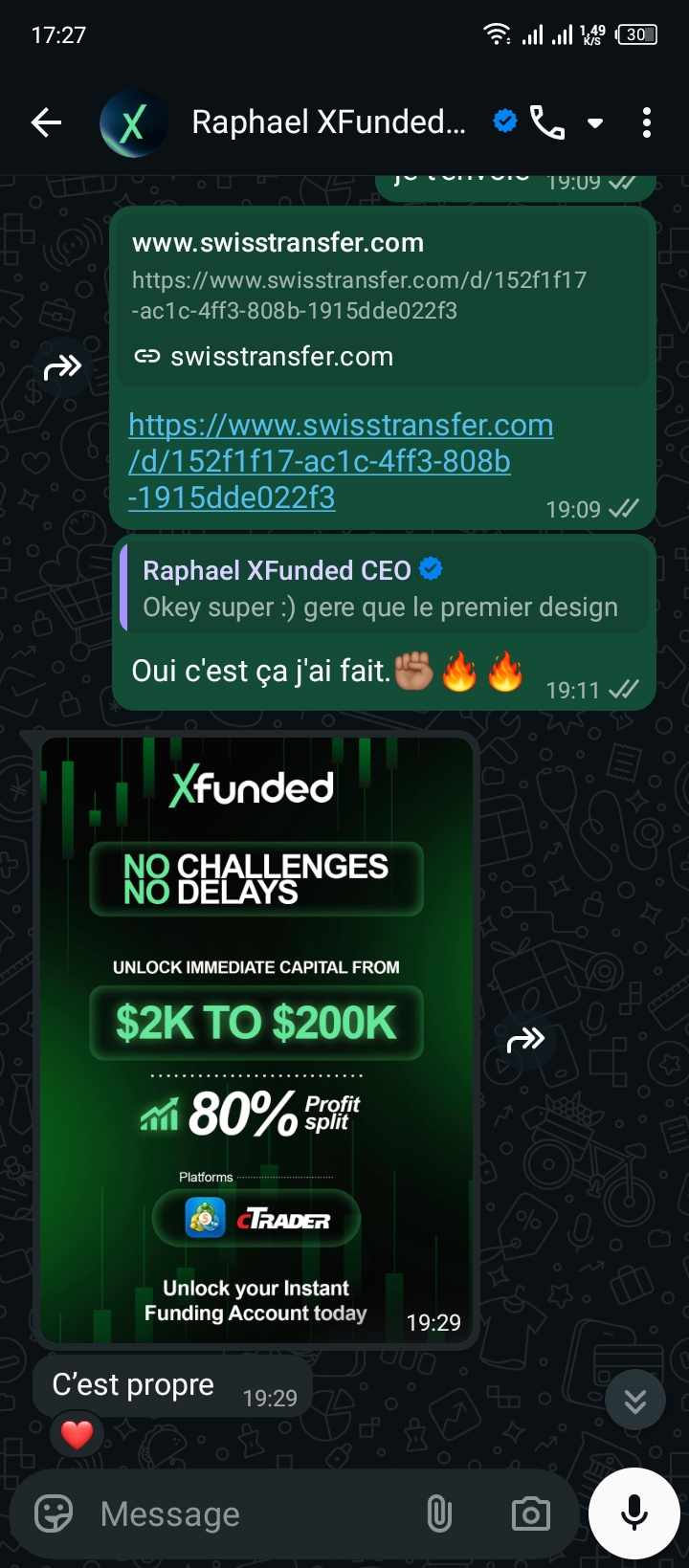Tap the forward arrow beside swisstransfer message
Screen dimensions: 689x1568
point(61,366)
